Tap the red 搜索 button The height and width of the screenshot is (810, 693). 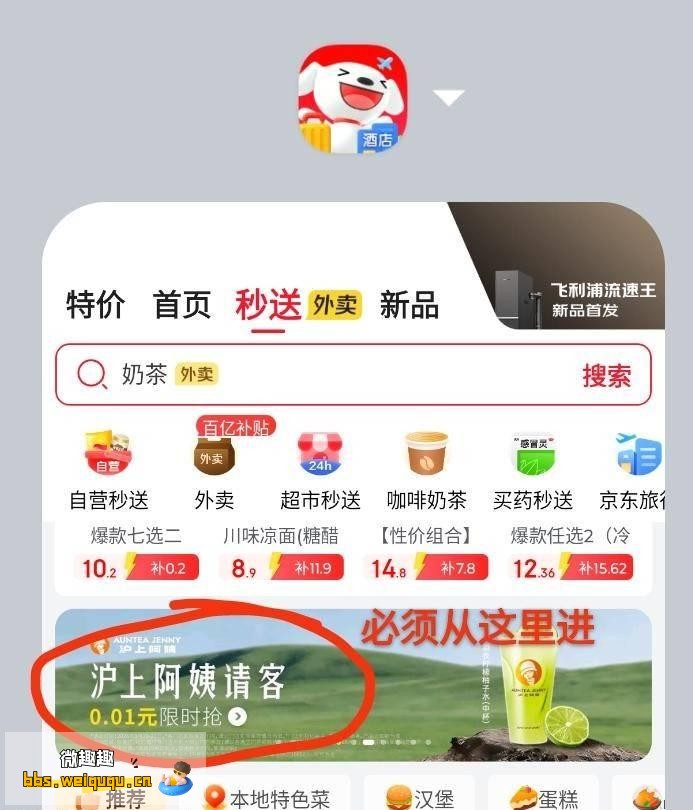click(607, 376)
